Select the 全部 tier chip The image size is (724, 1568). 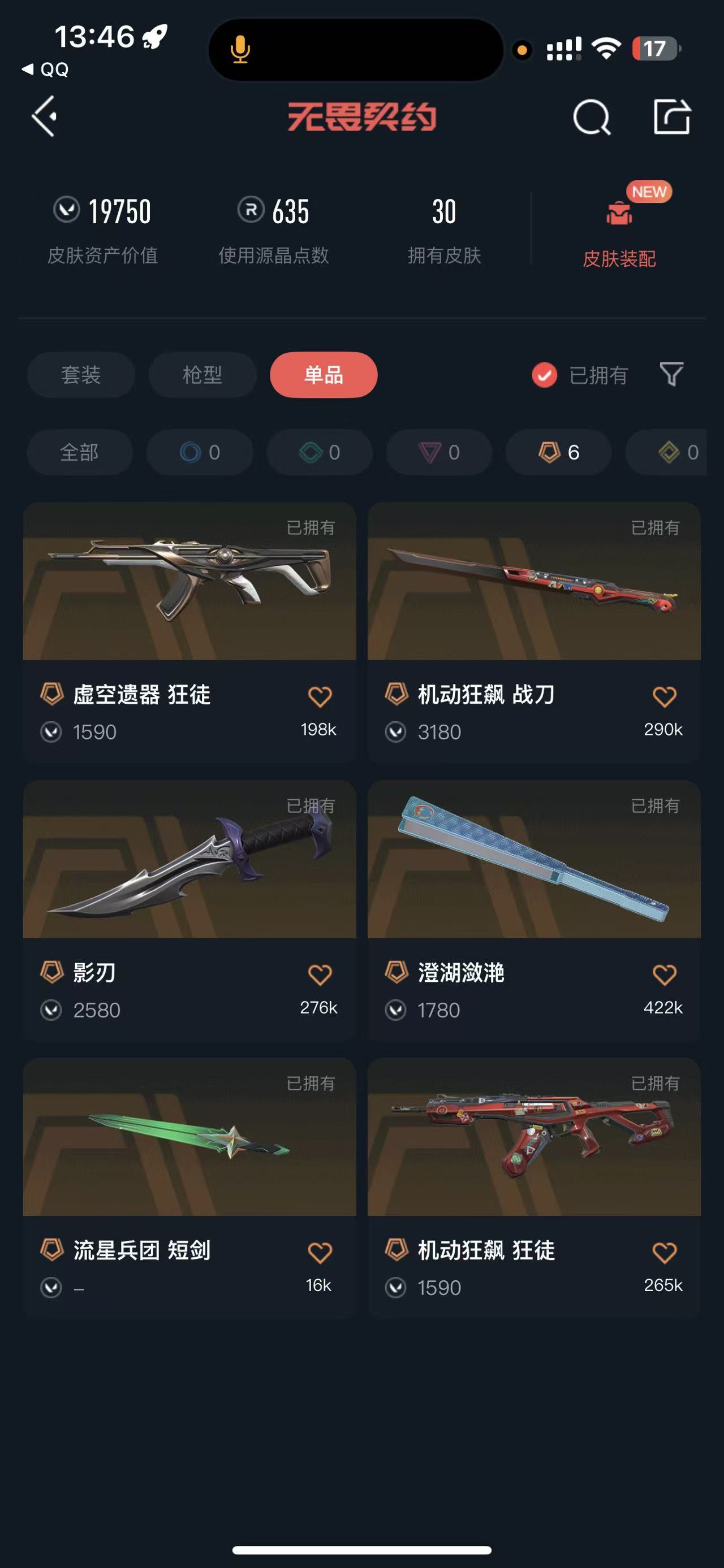[x=80, y=452]
